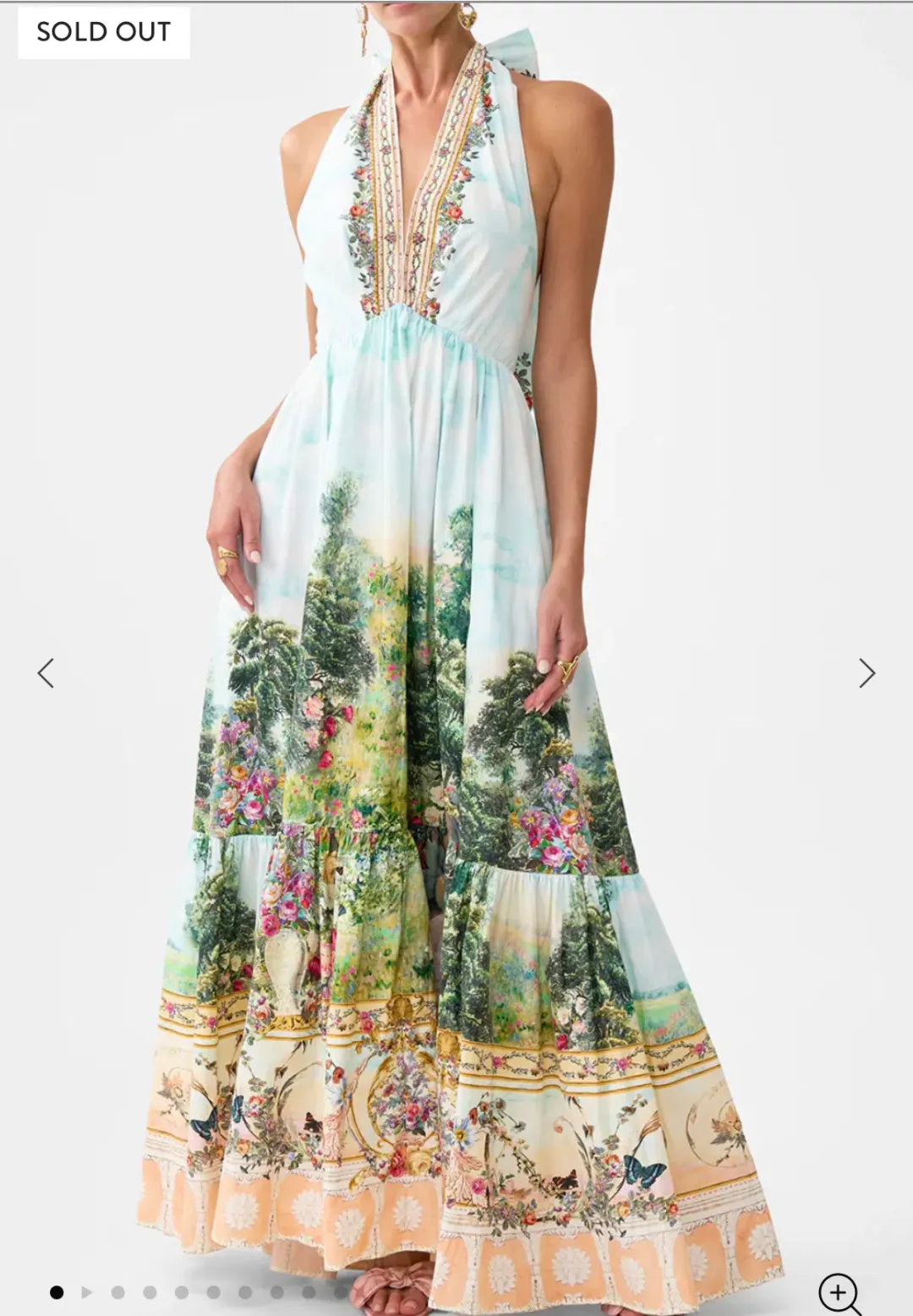Viewport: 913px width, 1316px height.
Task: Switch to the last pagination dot
Action: click(339, 1292)
